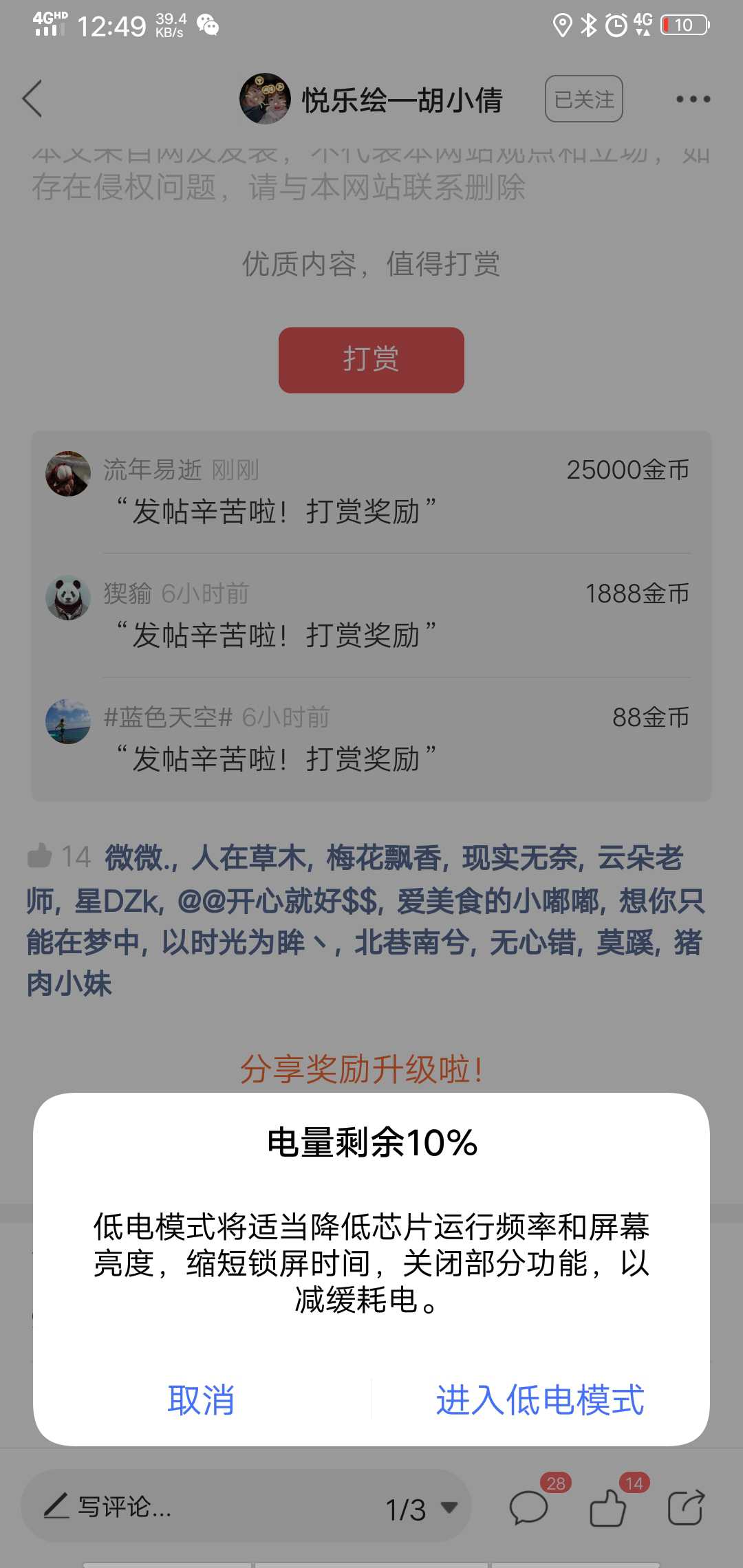Tap the 已关注 follow button
The image size is (743, 1568).
(584, 99)
